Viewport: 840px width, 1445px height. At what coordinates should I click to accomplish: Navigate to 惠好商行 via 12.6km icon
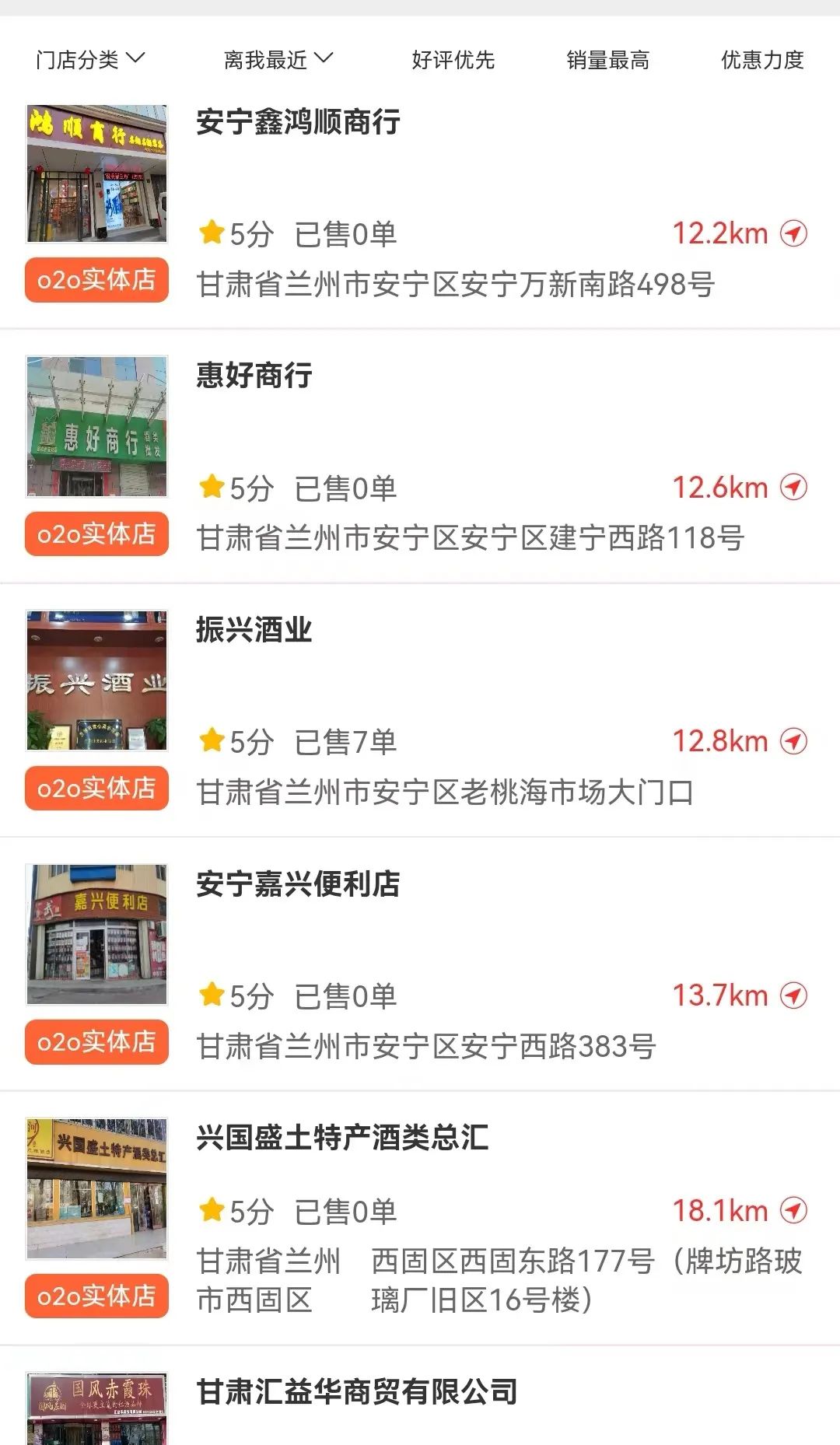(x=793, y=488)
